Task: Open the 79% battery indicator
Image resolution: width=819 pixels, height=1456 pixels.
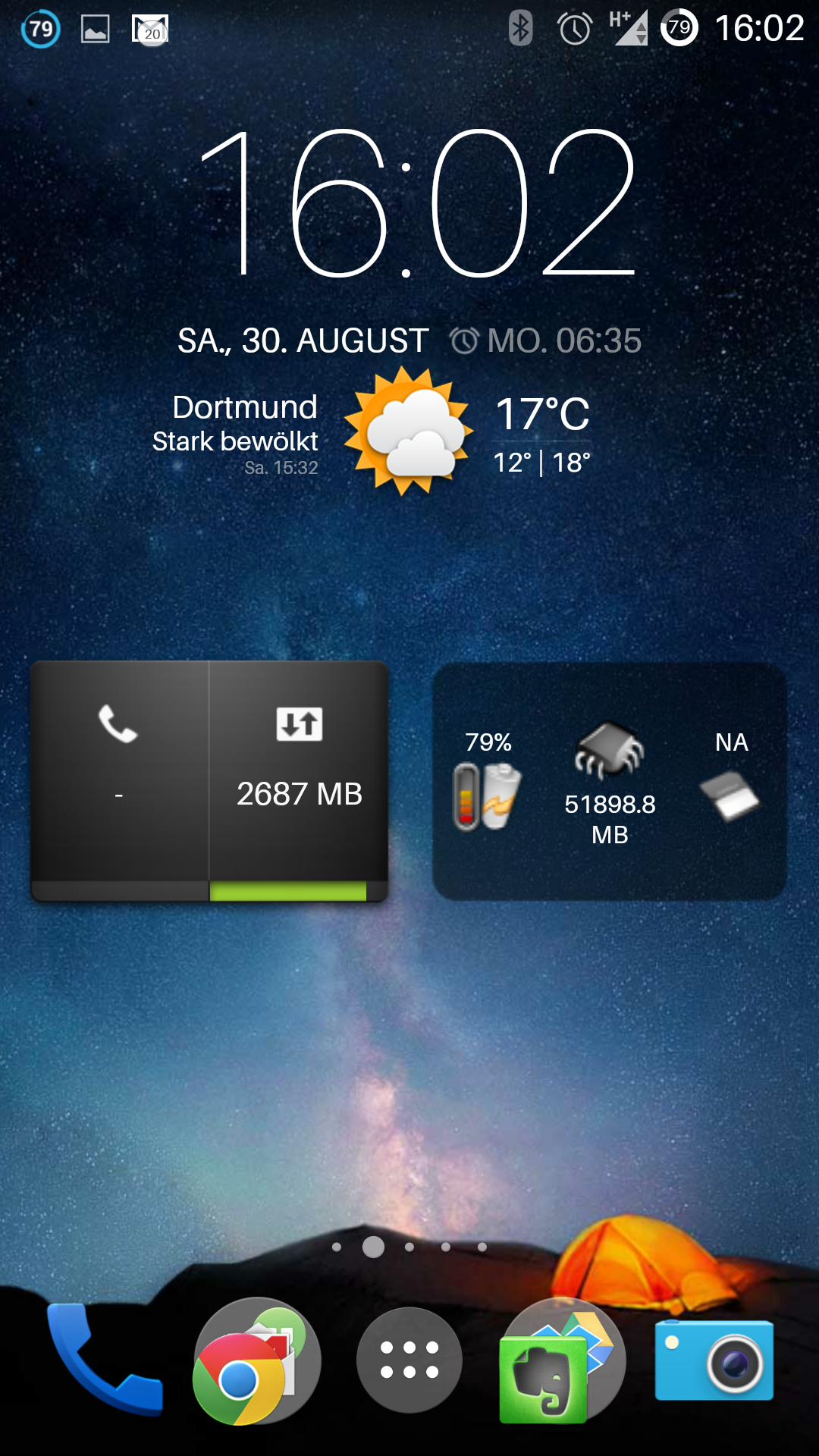Action: [488, 781]
